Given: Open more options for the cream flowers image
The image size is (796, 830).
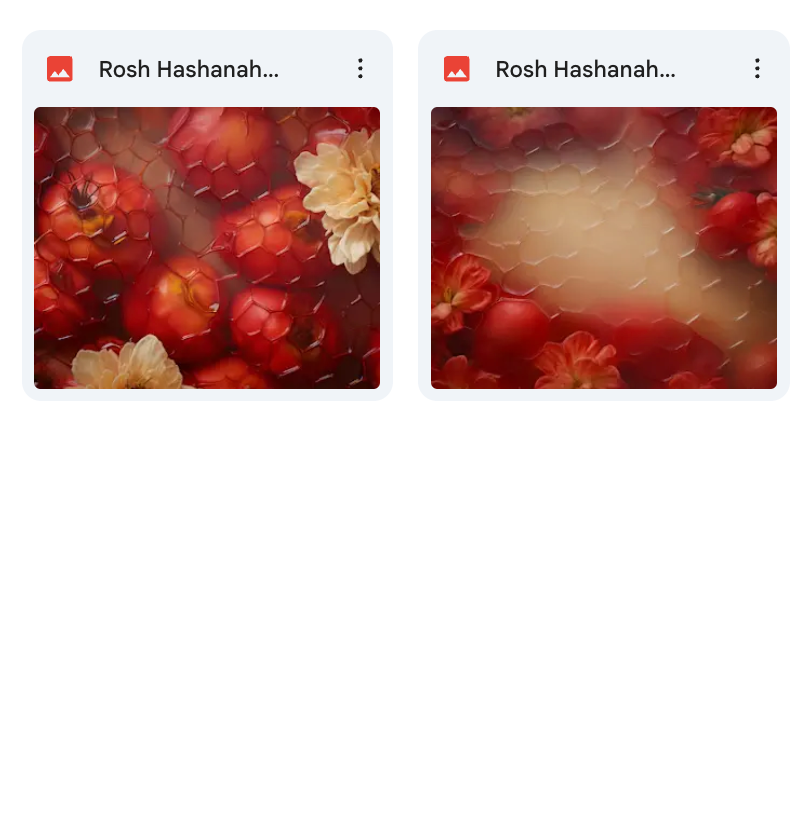Looking at the screenshot, I should [360, 69].
